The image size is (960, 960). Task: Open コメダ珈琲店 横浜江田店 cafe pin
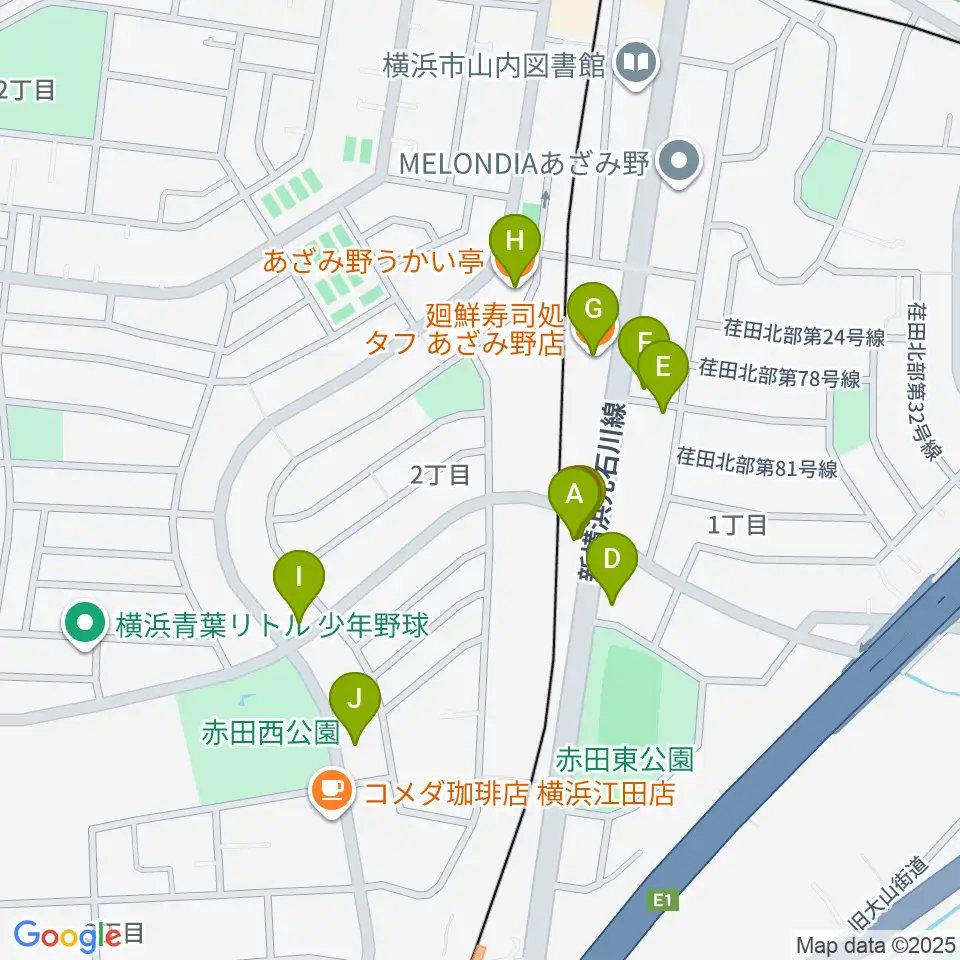point(332,792)
